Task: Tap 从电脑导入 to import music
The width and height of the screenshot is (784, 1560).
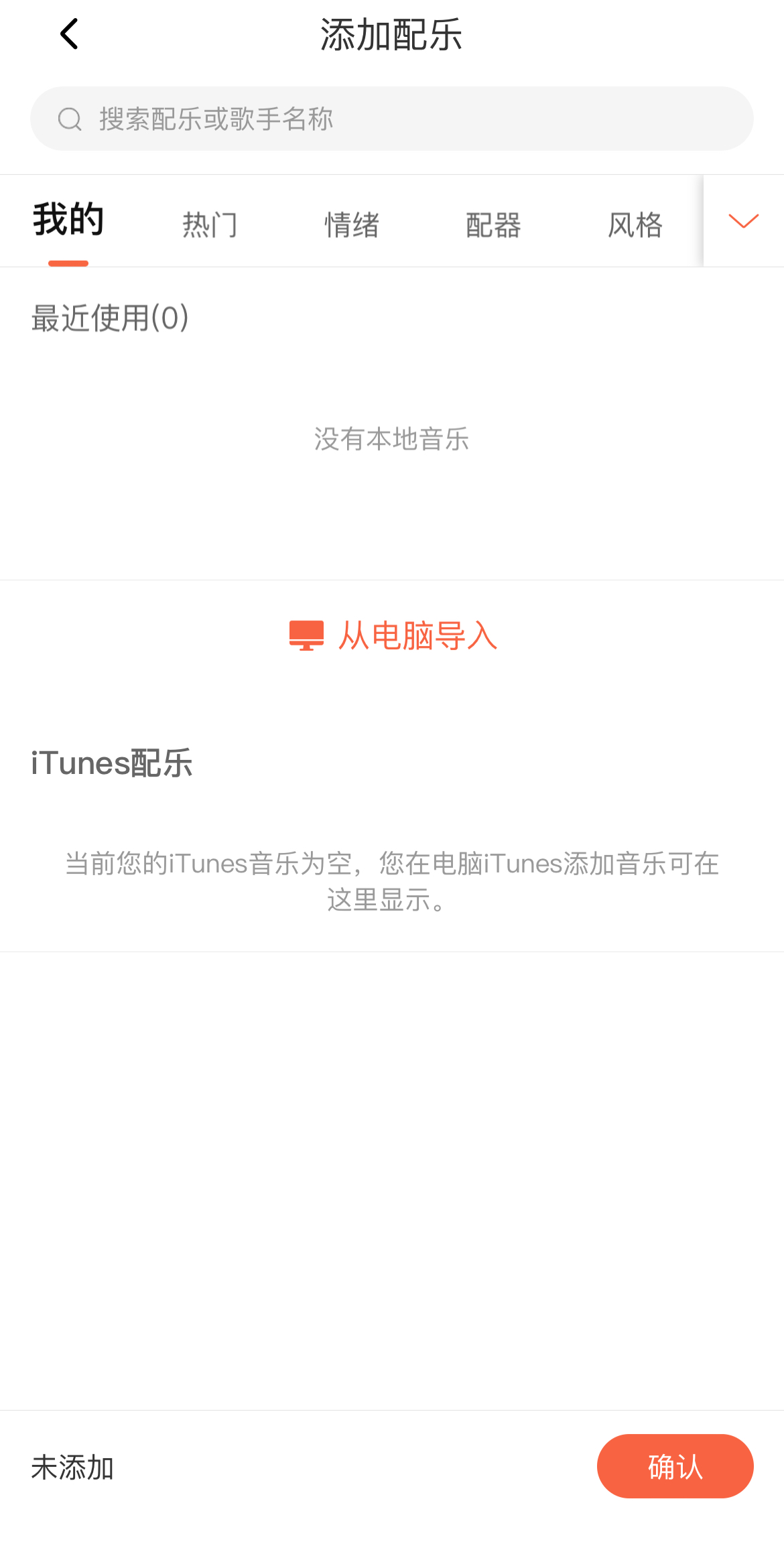Action: pos(393,635)
